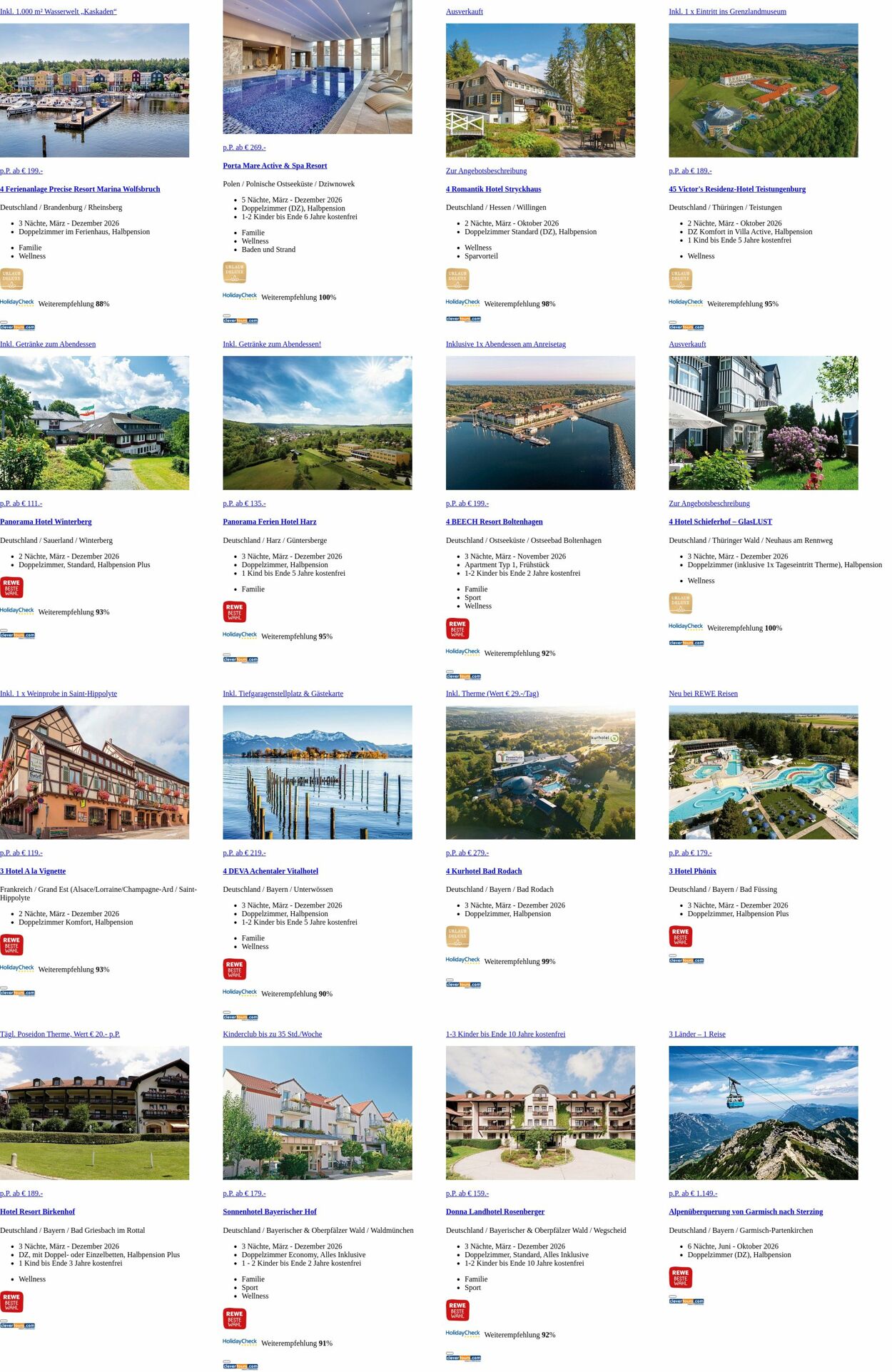Viewport: 892px width, 1372px height.
Task: Tap the Kinderclub bis zu 35 Std./Woche link
Action: click(x=272, y=1034)
